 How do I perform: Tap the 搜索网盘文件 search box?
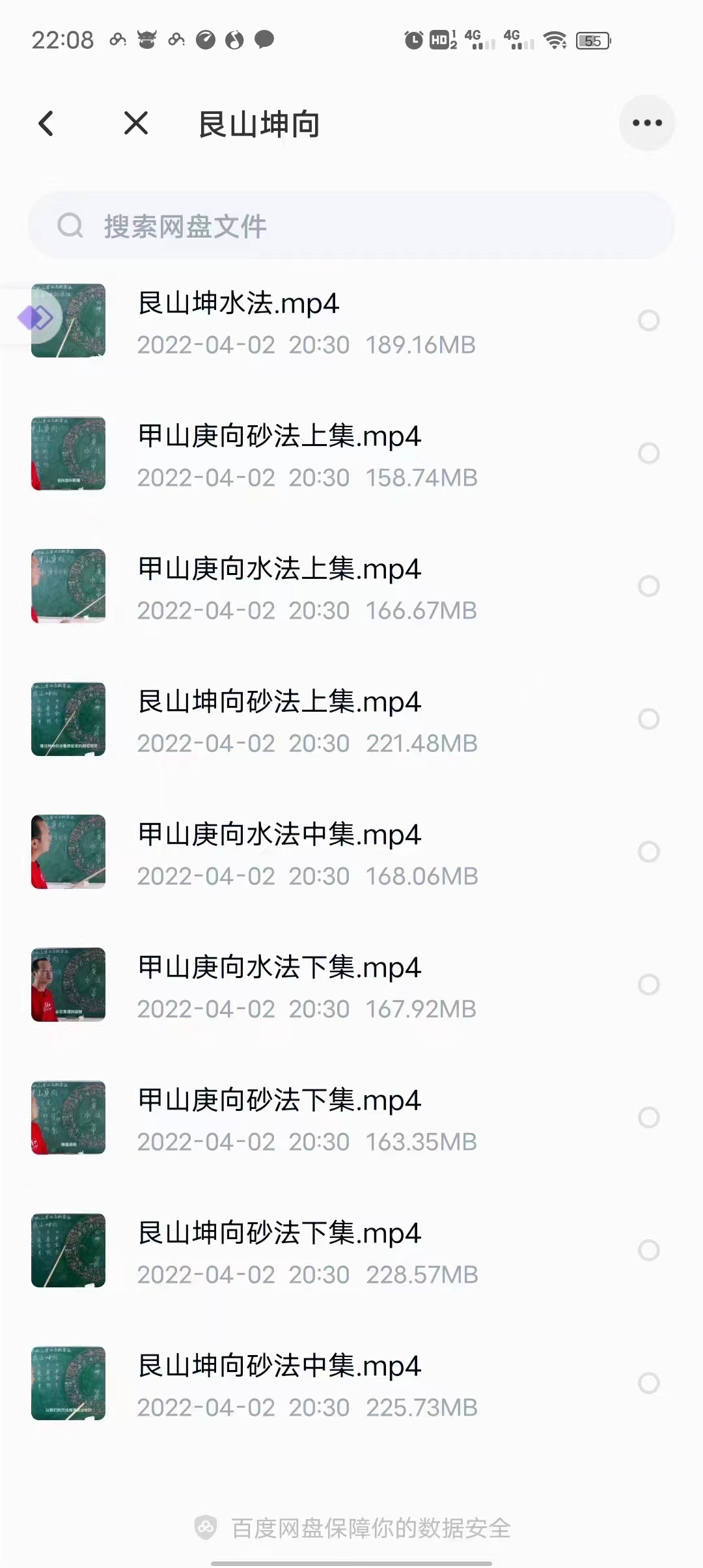point(351,226)
